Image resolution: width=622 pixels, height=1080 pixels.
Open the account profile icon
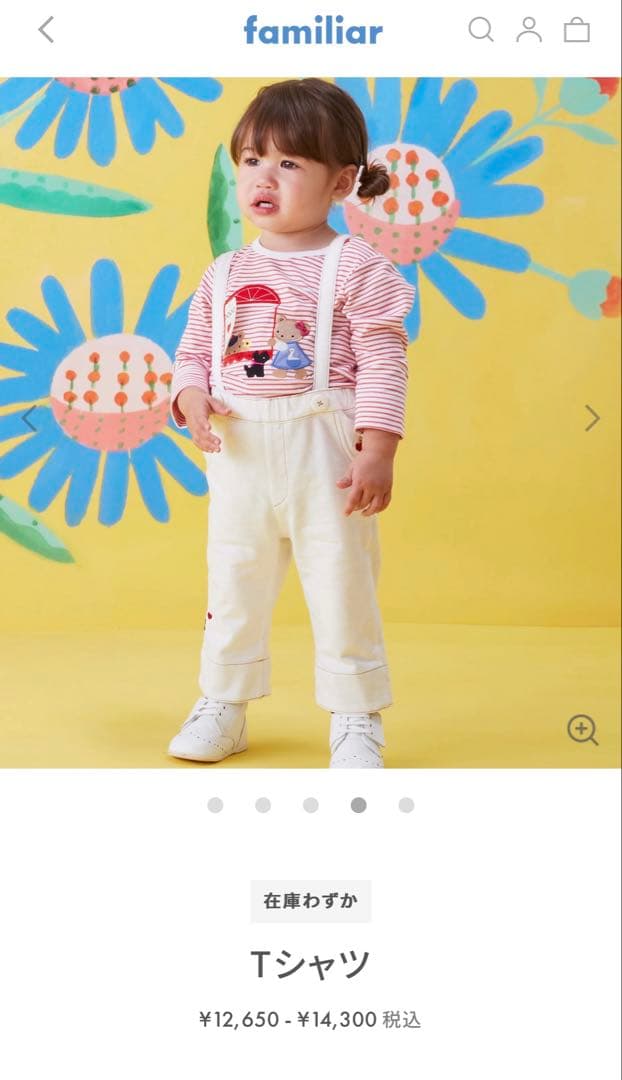pyautogui.click(x=529, y=30)
